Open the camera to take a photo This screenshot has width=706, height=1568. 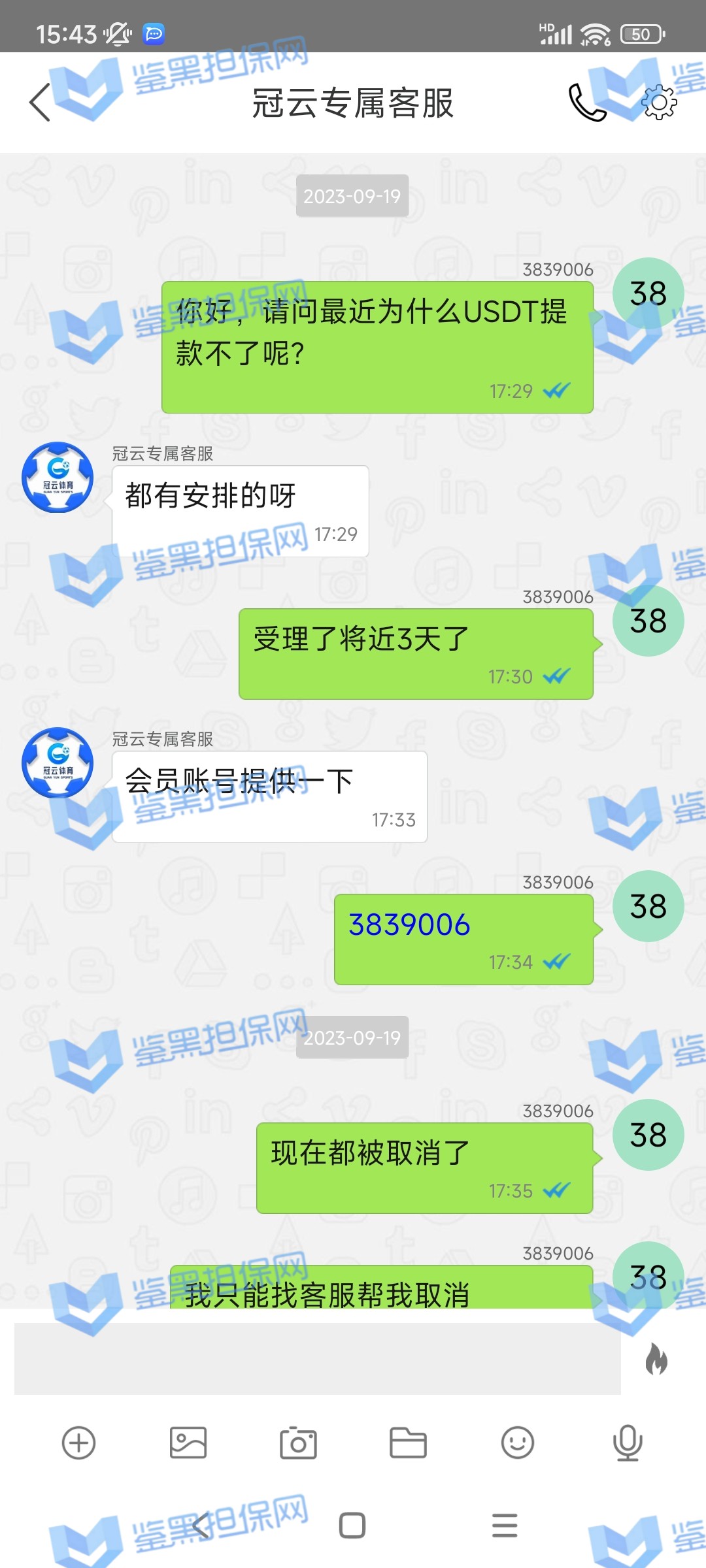[298, 1443]
